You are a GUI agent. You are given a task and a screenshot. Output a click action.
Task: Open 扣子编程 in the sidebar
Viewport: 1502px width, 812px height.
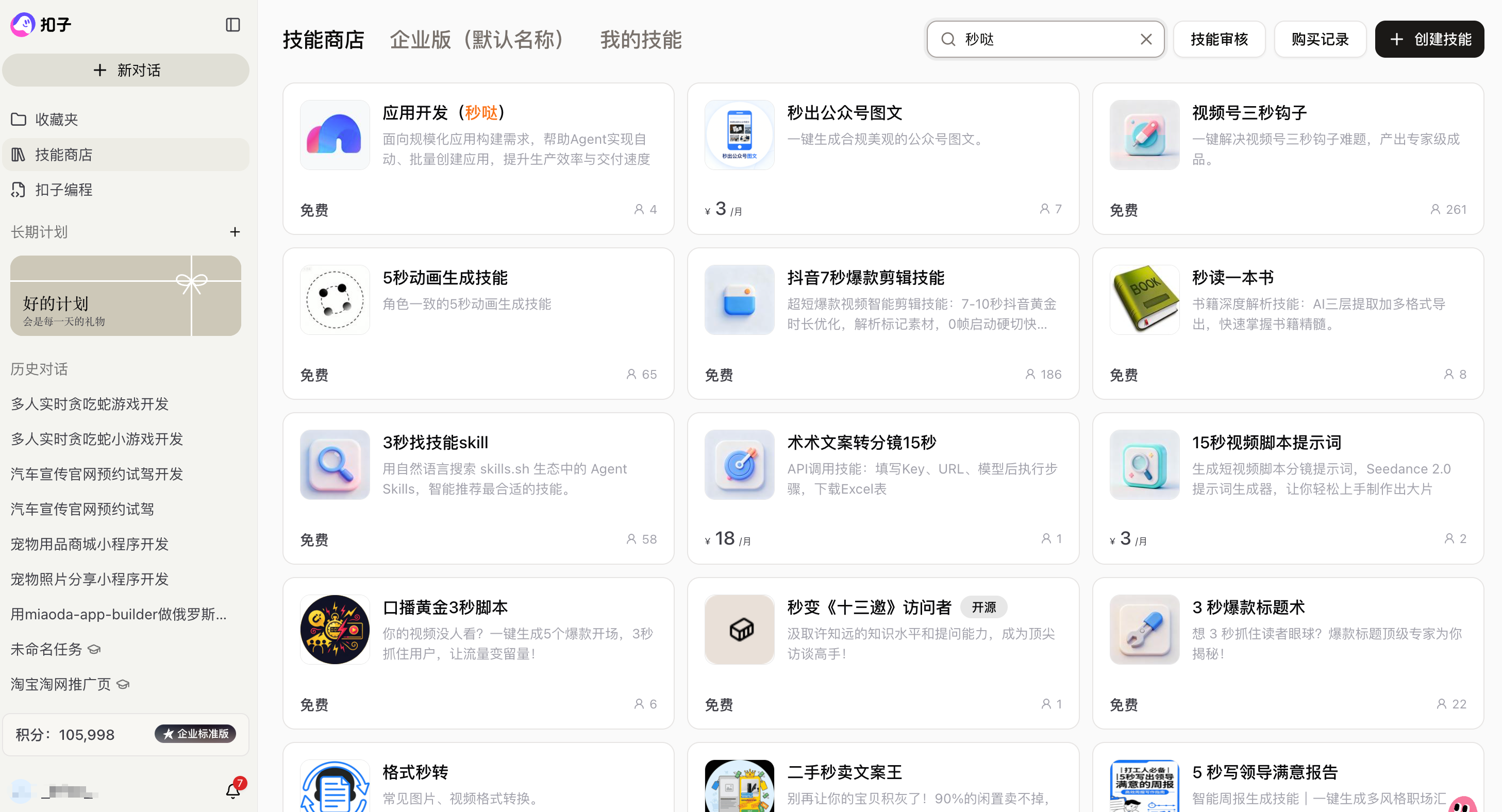pyautogui.click(x=63, y=190)
